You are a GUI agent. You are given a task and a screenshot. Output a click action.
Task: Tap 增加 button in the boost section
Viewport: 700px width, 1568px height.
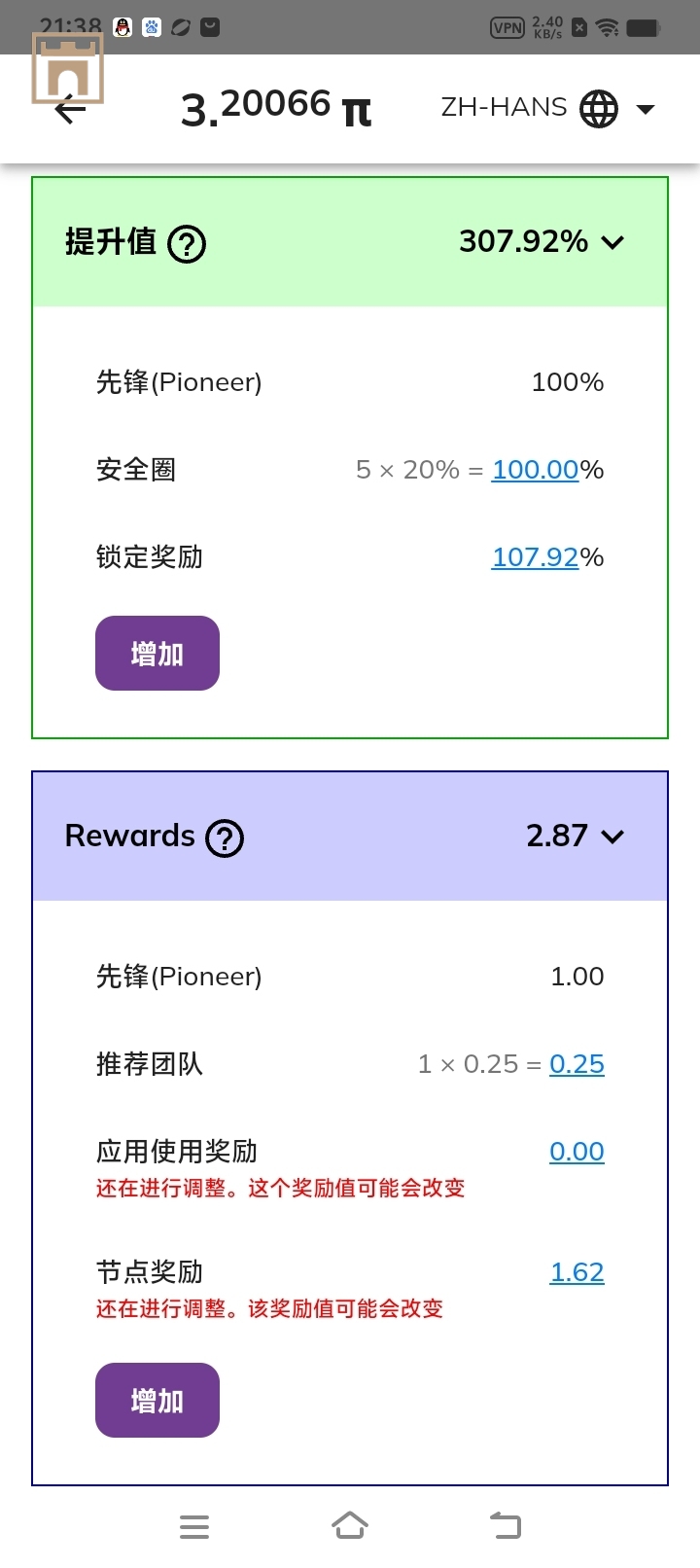point(157,654)
